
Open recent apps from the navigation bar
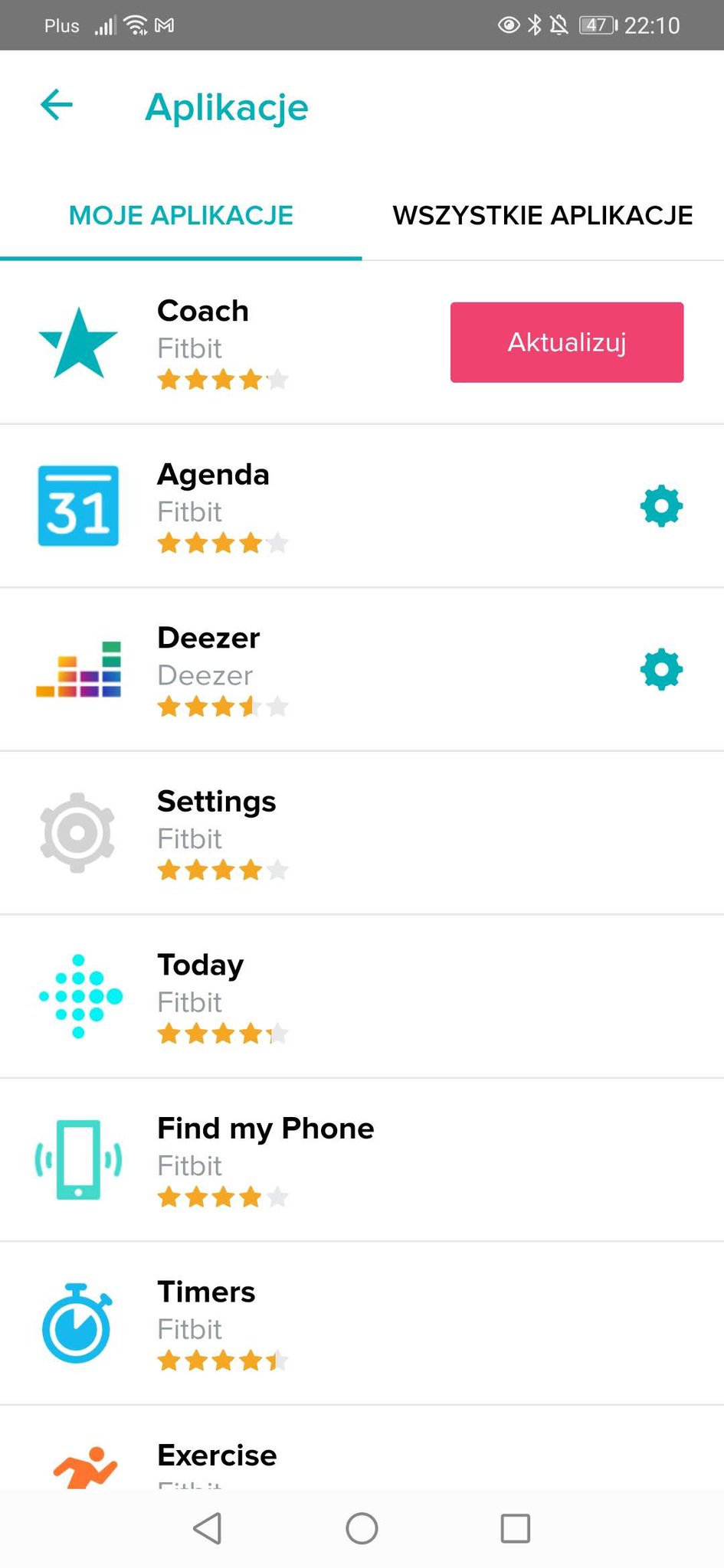click(x=515, y=1528)
